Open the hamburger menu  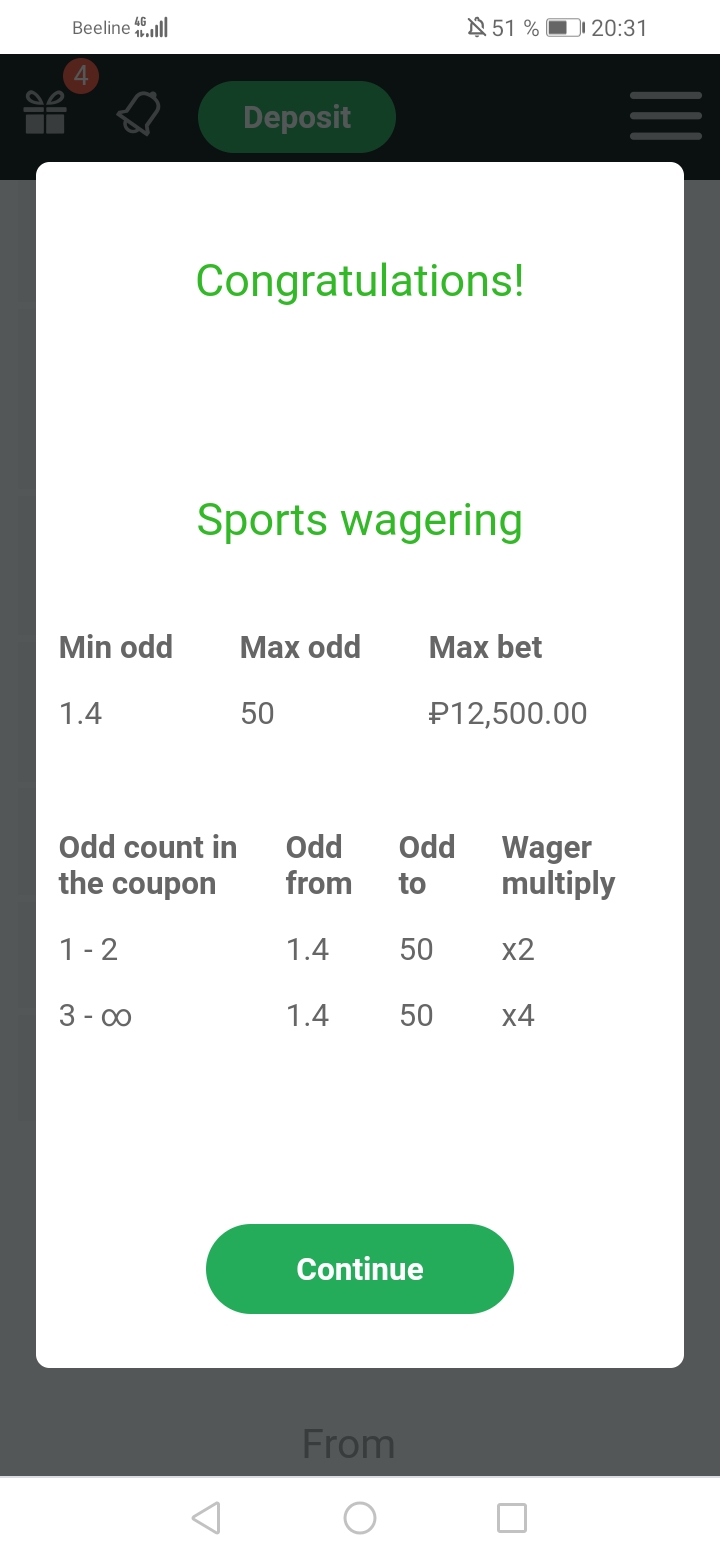665,116
